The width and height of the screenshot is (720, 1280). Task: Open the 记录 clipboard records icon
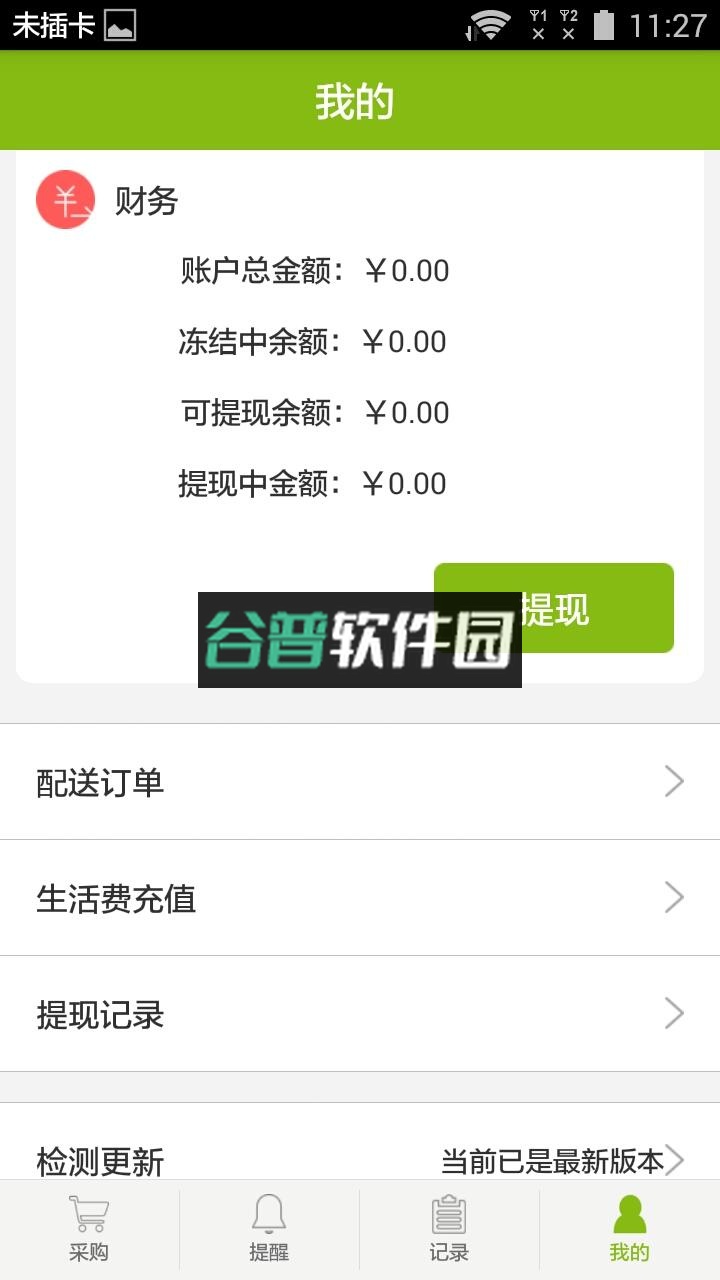[450, 1213]
